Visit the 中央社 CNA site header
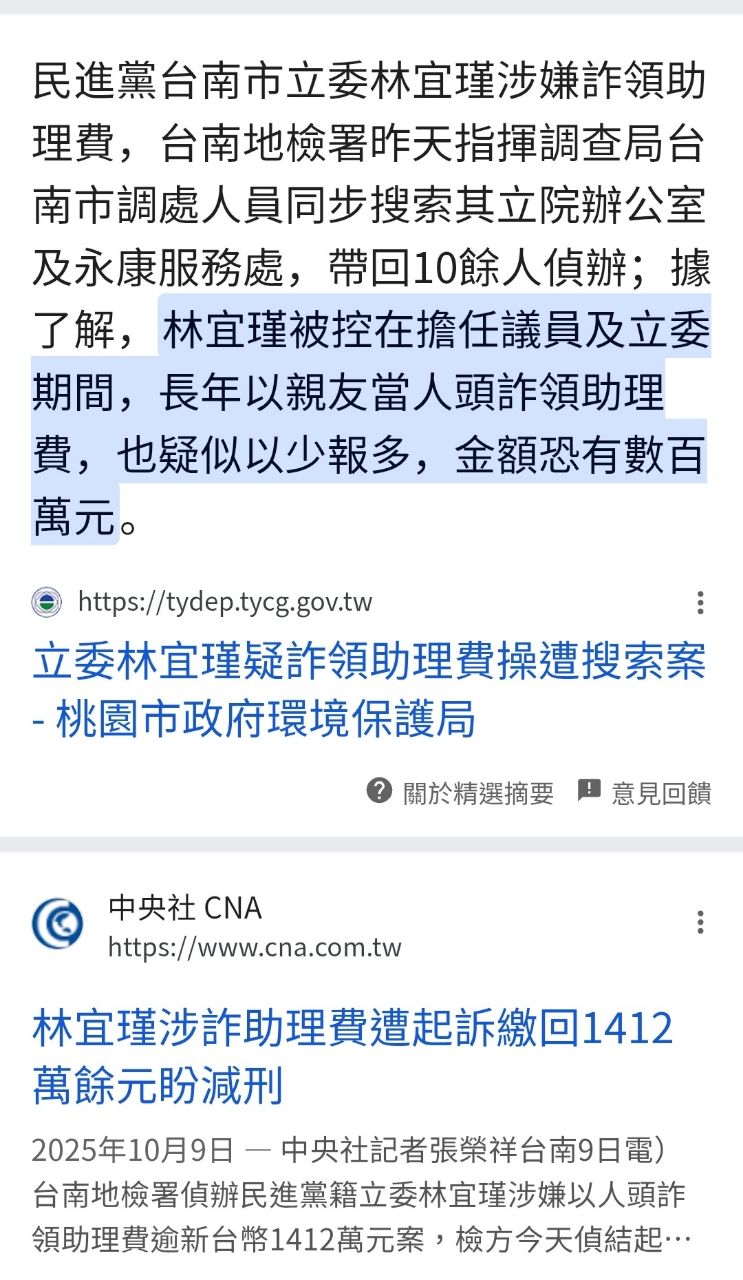 [x=185, y=908]
